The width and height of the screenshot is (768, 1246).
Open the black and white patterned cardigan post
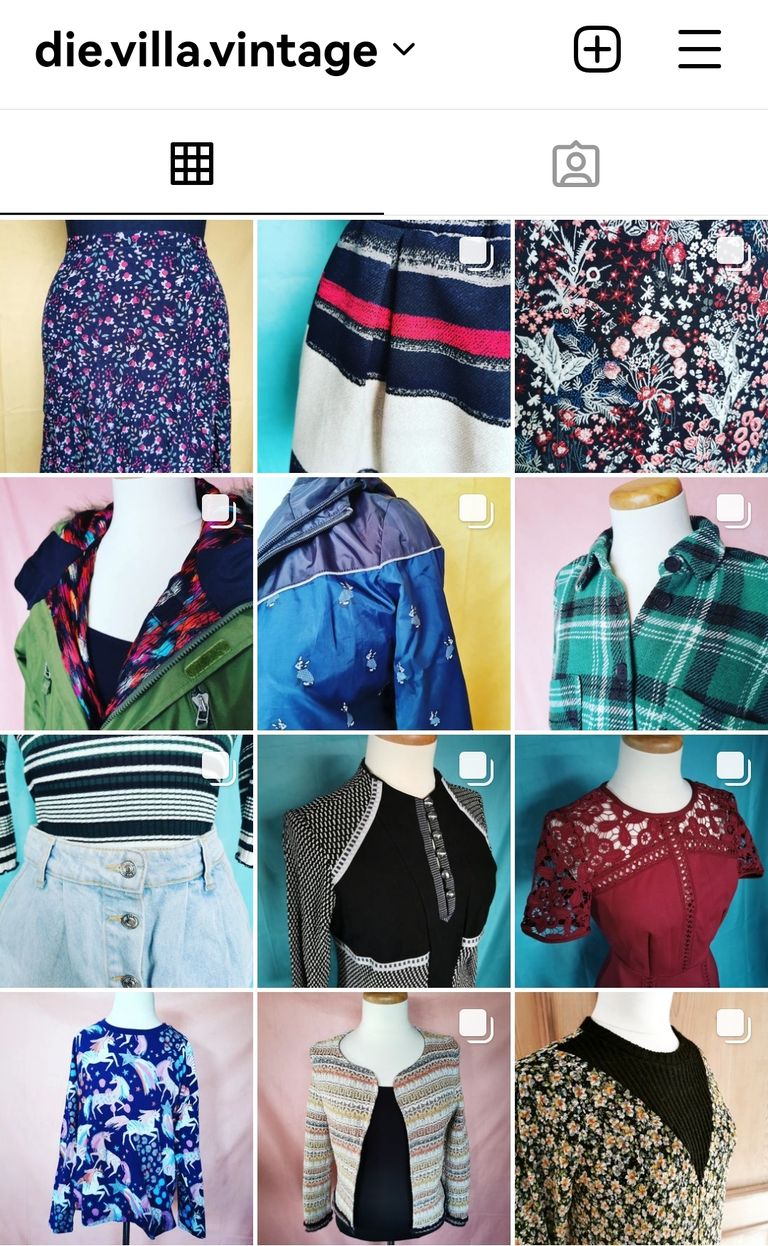[384, 861]
